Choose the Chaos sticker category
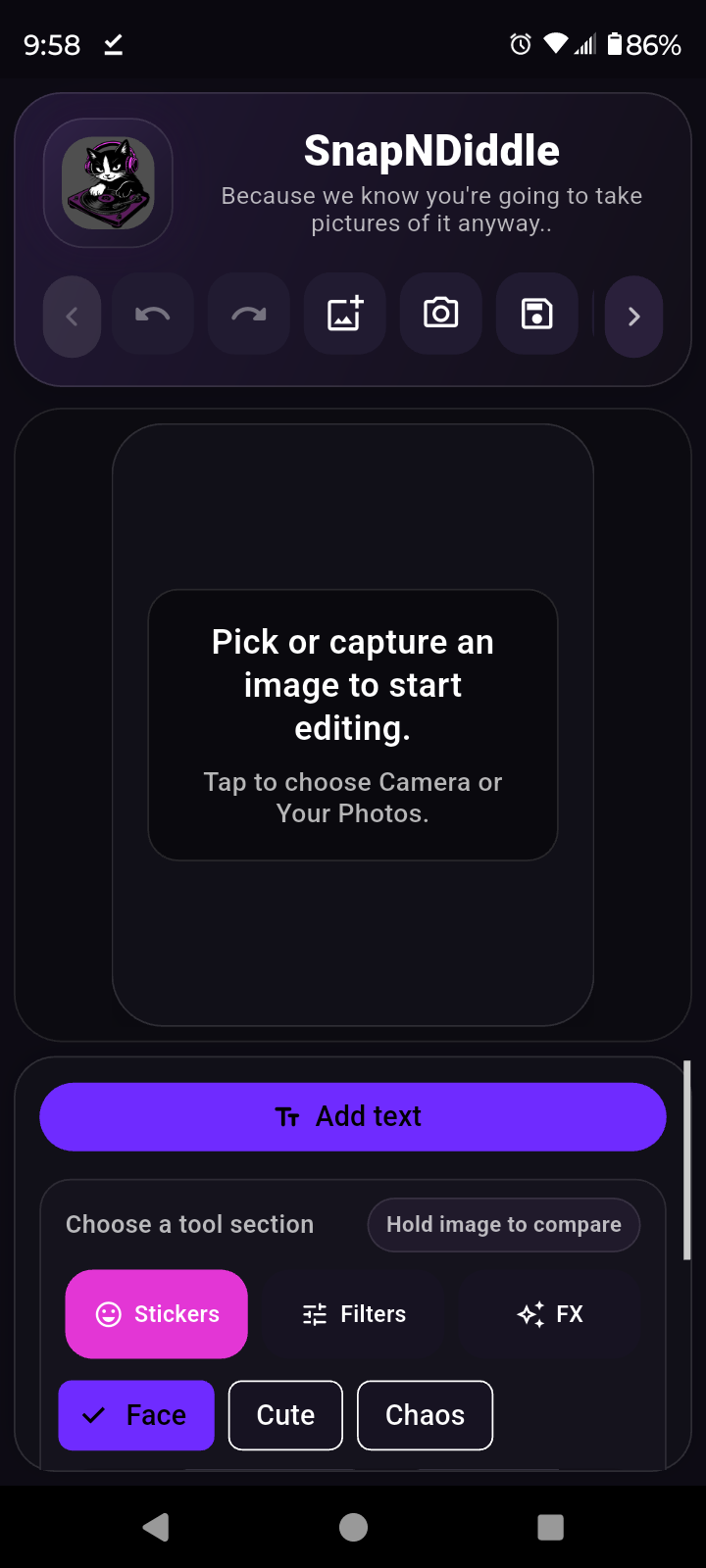Image resolution: width=706 pixels, height=1568 pixels. click(425, 1415)
